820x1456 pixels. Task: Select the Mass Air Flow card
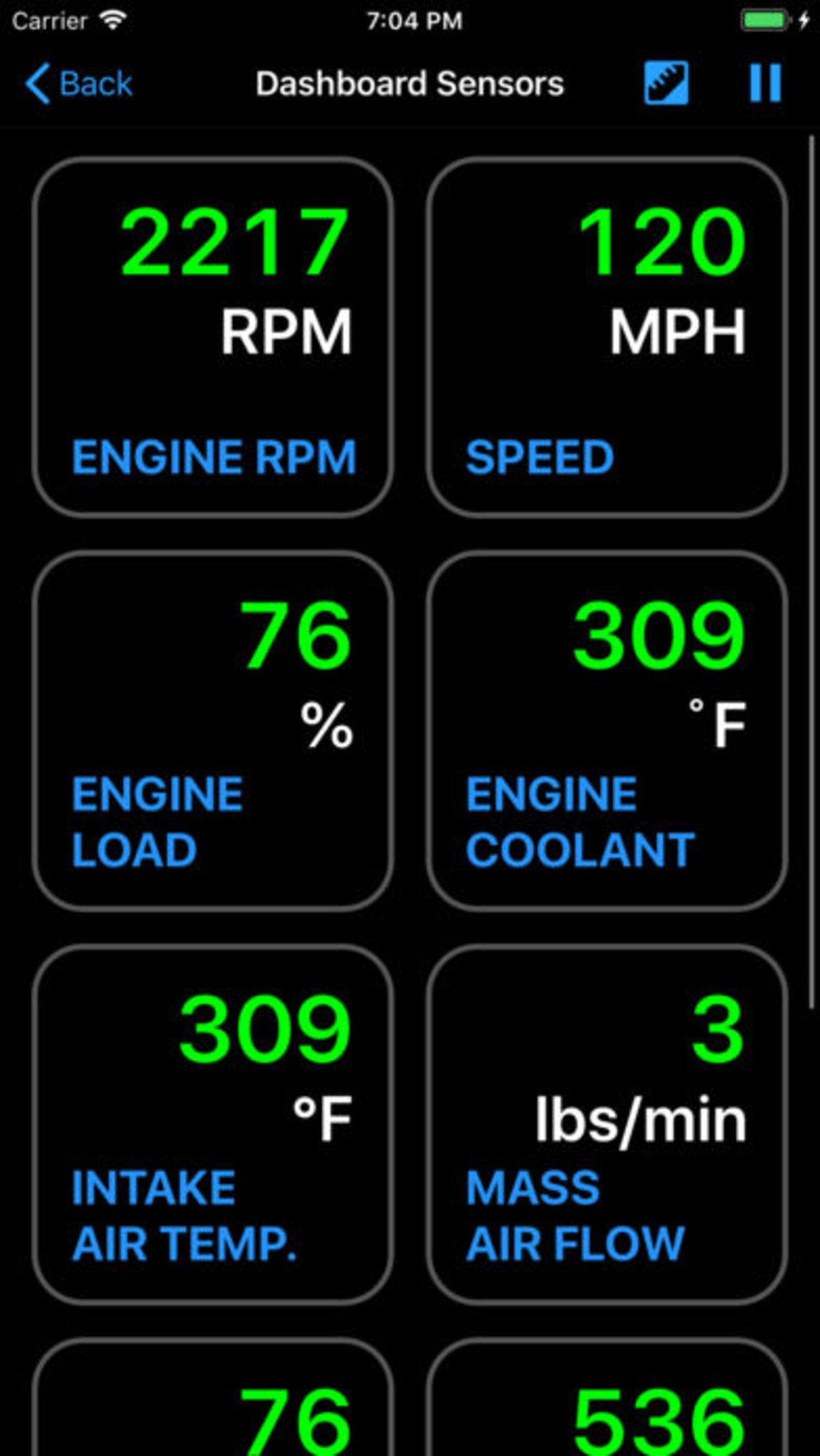tap(607, 1125)
